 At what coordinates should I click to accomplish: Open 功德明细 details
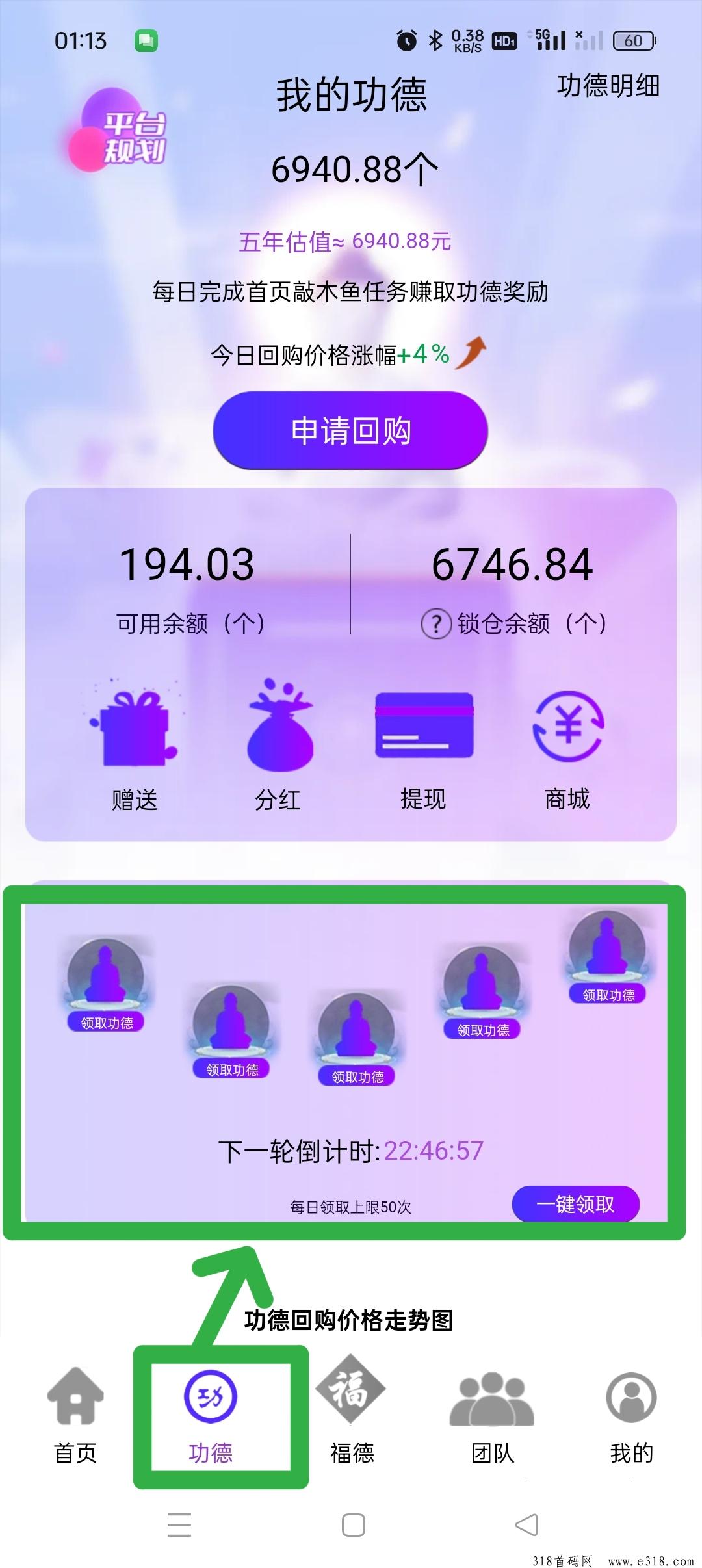[608, 86]
